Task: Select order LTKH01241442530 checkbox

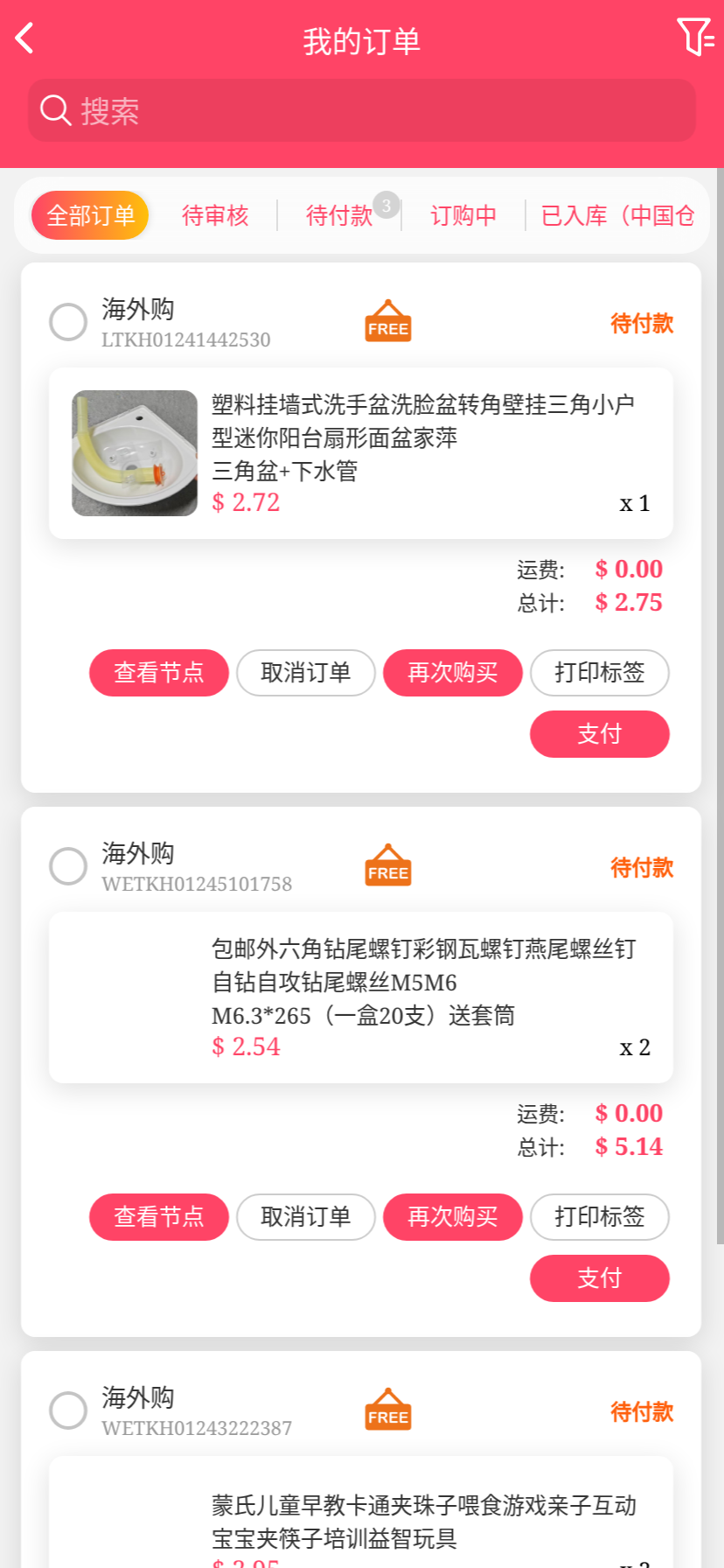Action: pos(68,322)
